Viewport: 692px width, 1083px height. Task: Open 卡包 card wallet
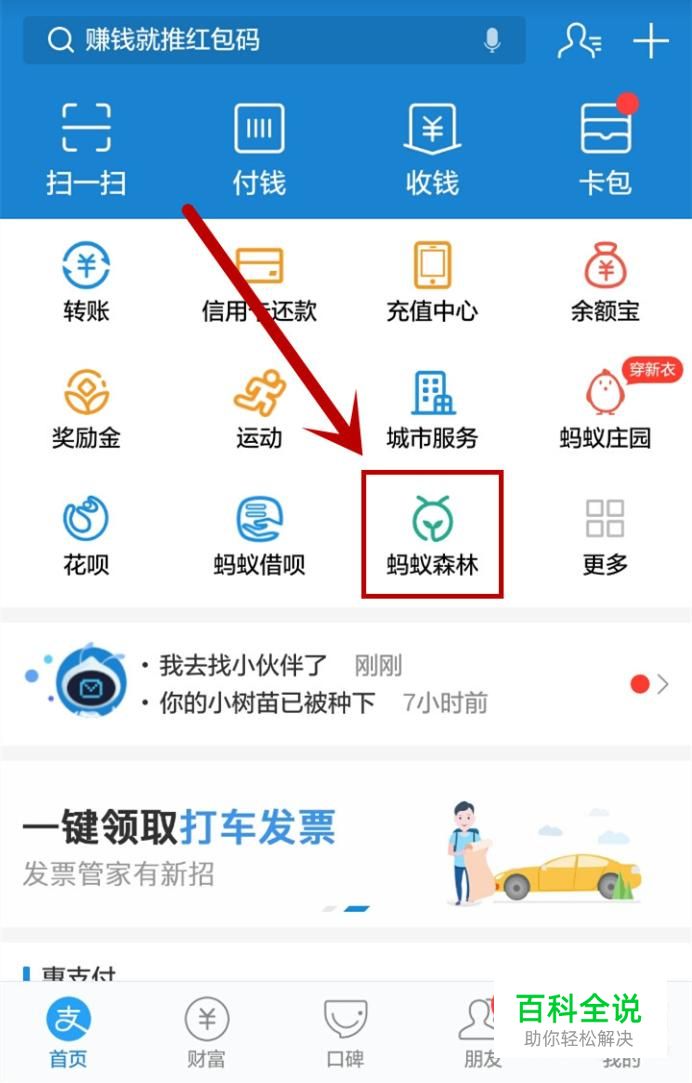click(x=605, y=148)
